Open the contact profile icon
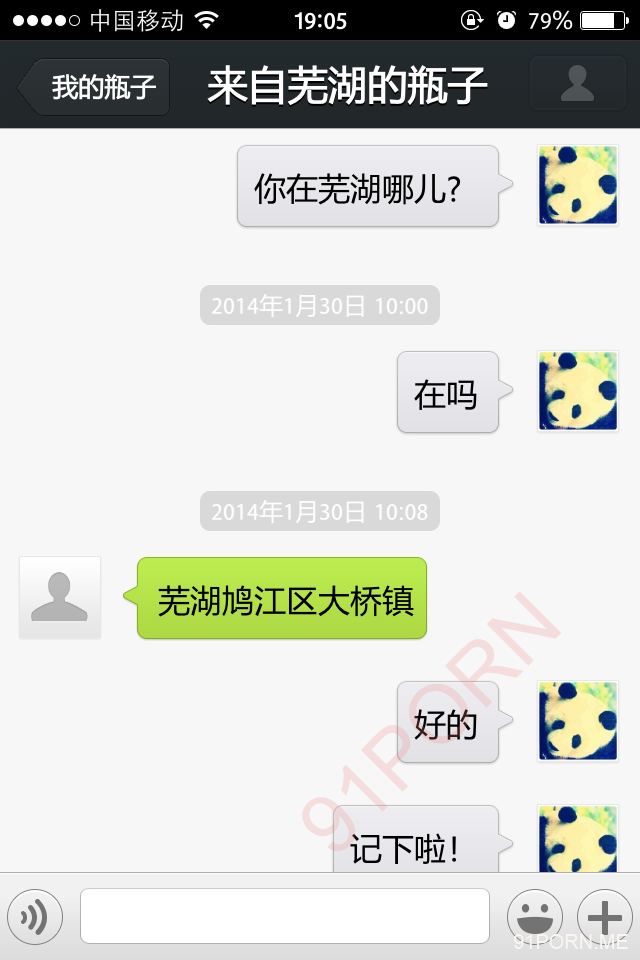This screenshot has width=640, height=960. coord(577,83)
